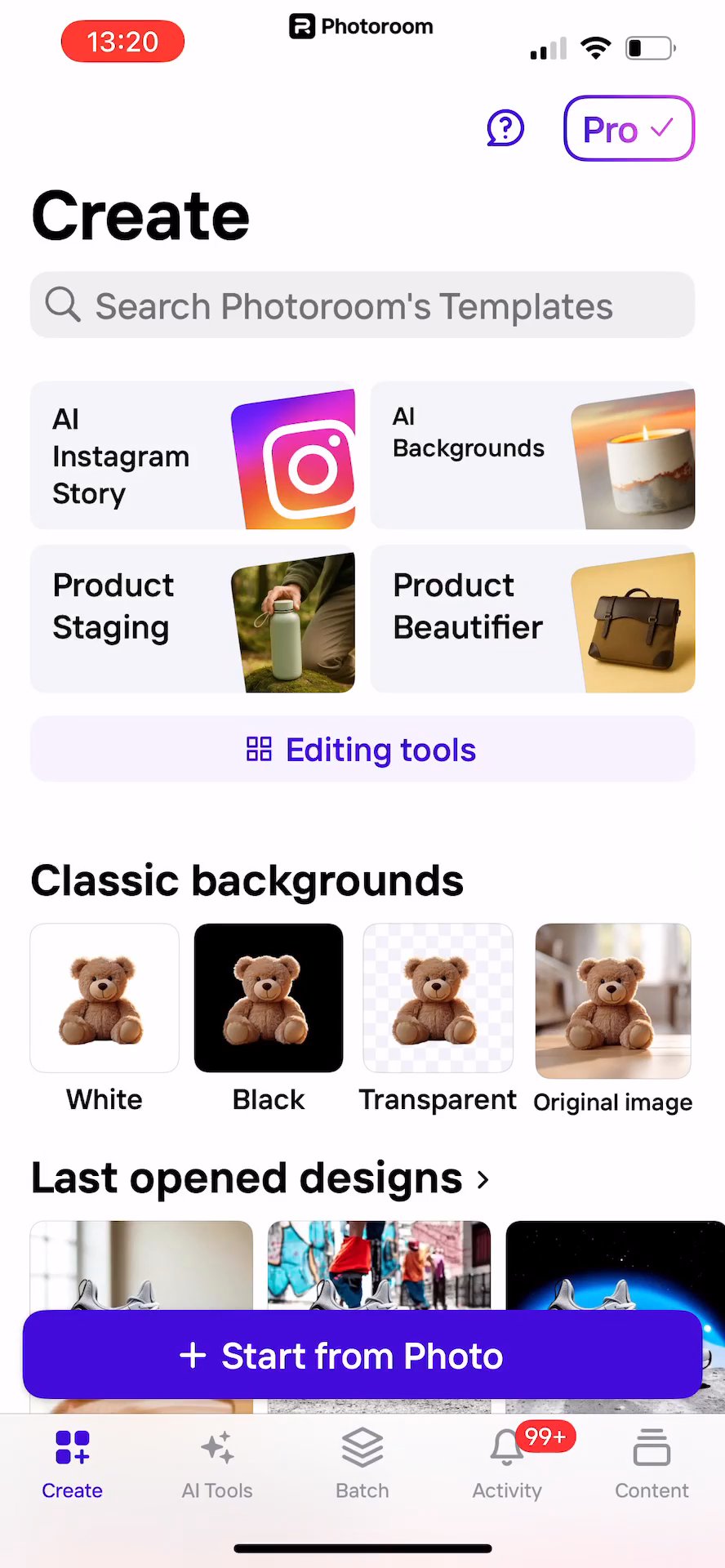Choose the Black classic background
The height and width of the screenshot is (1568, 725).
[269, 1019]
